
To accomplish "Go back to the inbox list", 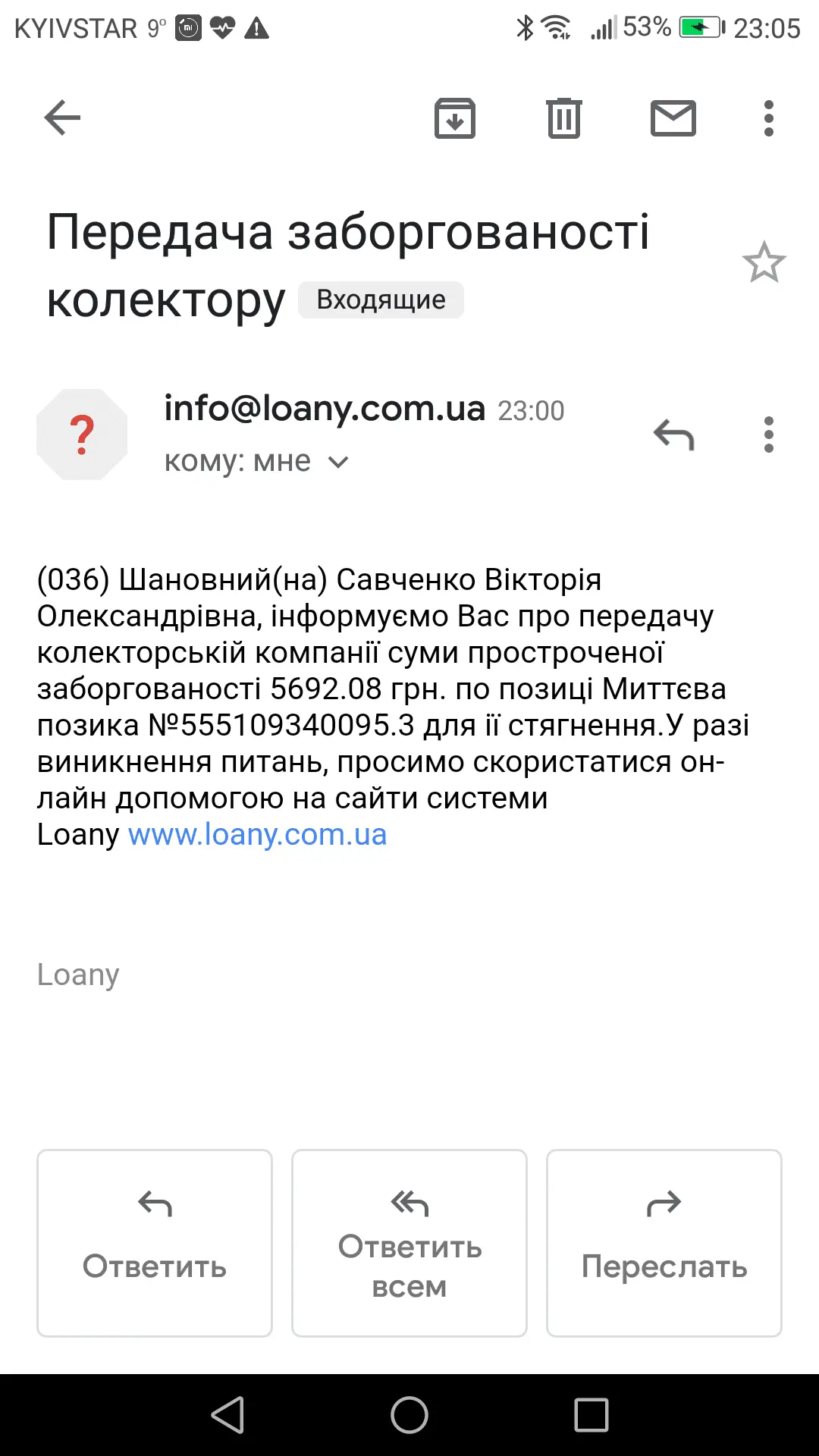I will (x=62, y=118).
